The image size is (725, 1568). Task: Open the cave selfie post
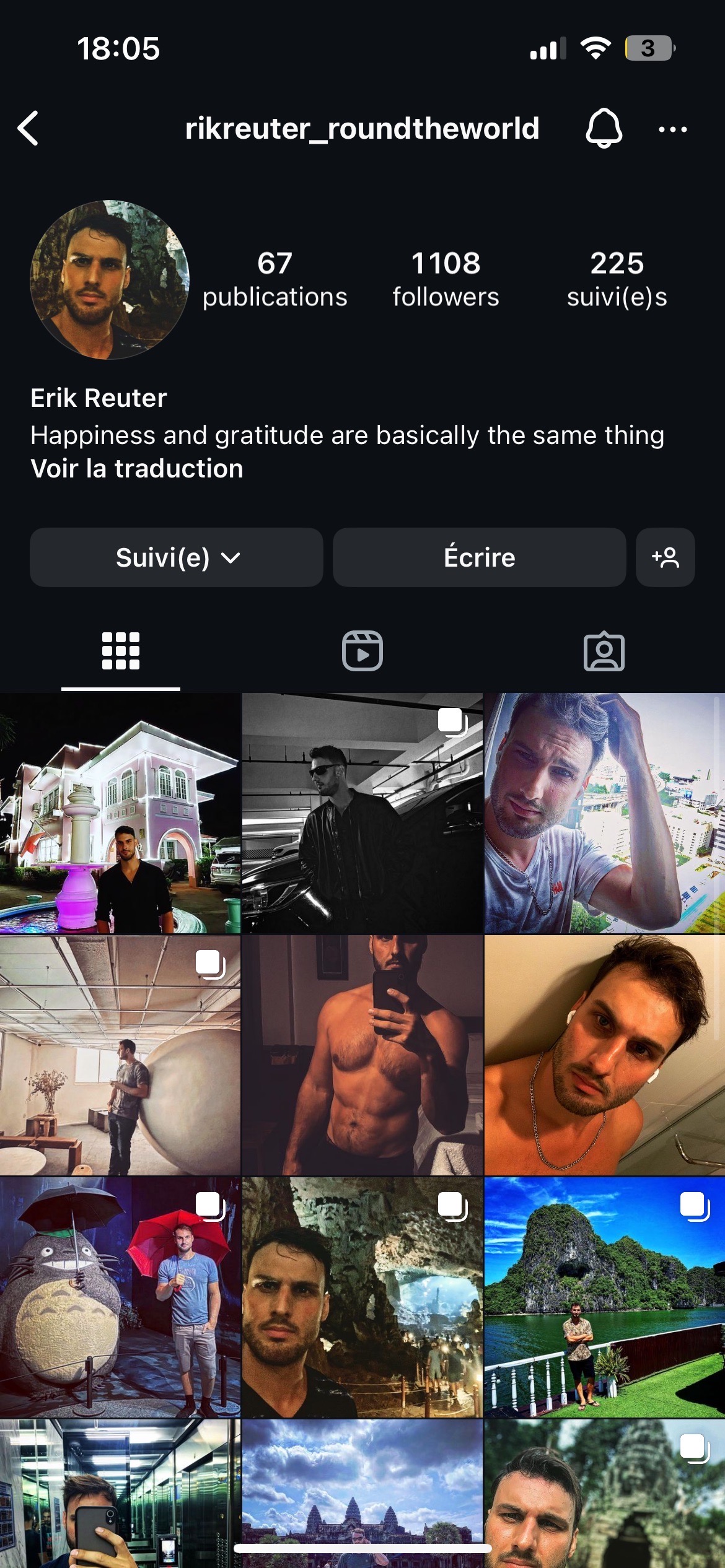[362, 1297]
